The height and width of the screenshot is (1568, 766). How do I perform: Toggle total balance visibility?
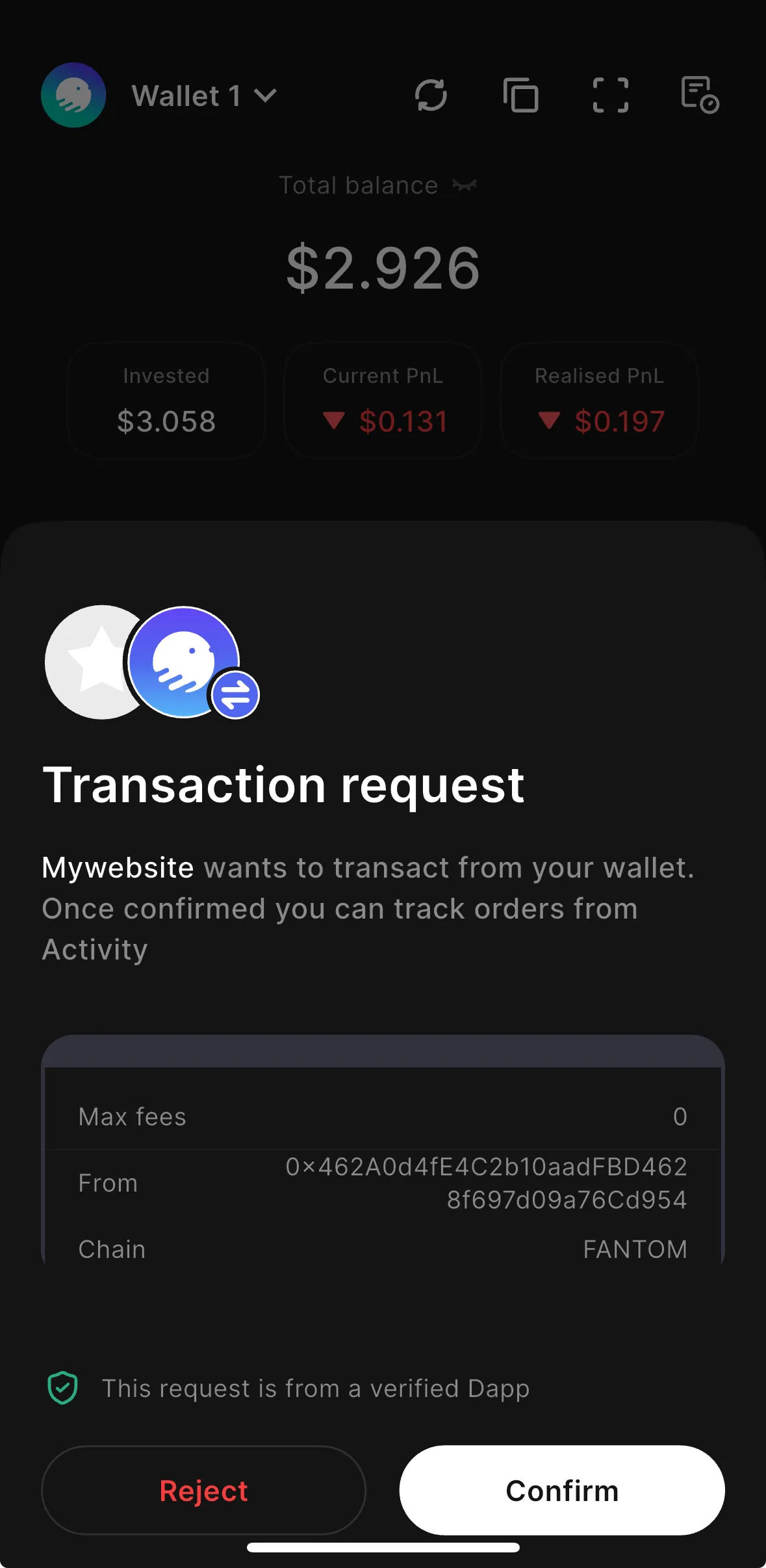pyautogui.click(x=465, y=186)
